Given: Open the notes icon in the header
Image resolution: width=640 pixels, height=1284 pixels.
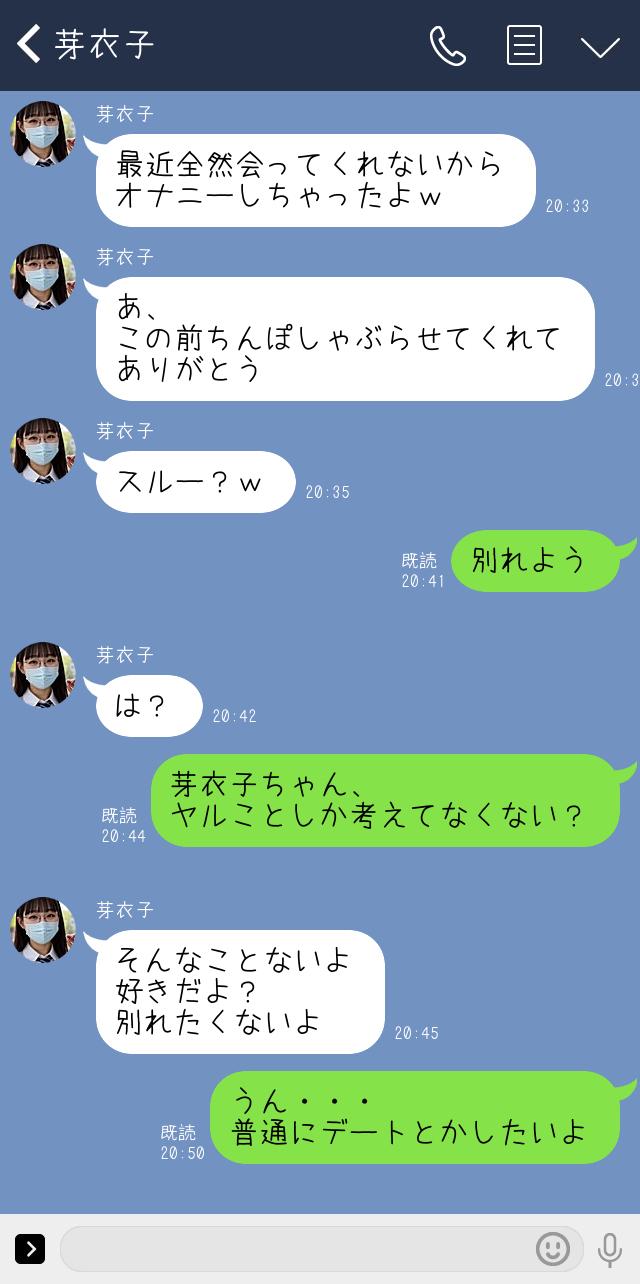Looking at the screenshot, I should [524, 45].
